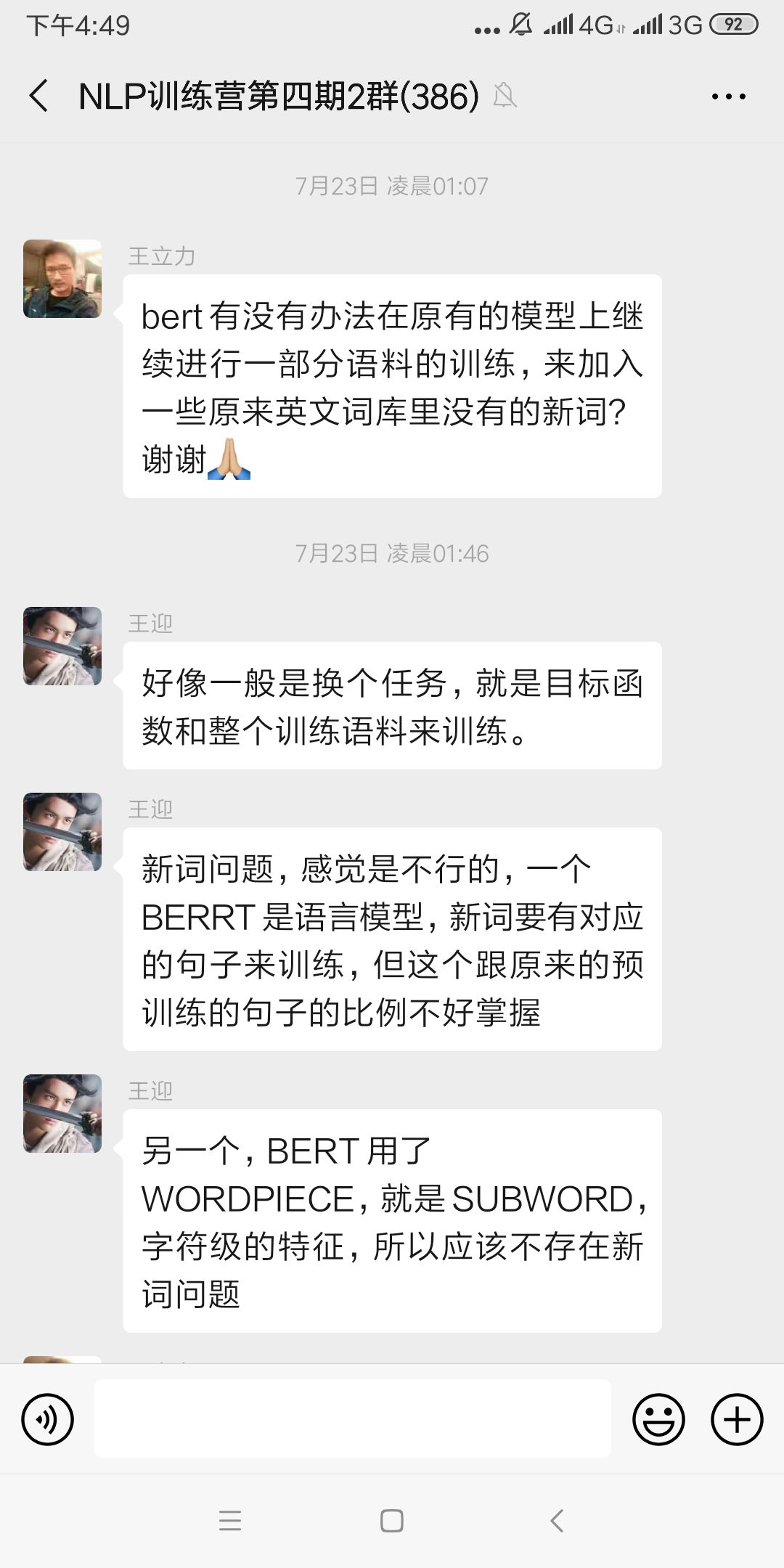
Task: Open 王立力's profile avatar
Action: click(62, 279)
